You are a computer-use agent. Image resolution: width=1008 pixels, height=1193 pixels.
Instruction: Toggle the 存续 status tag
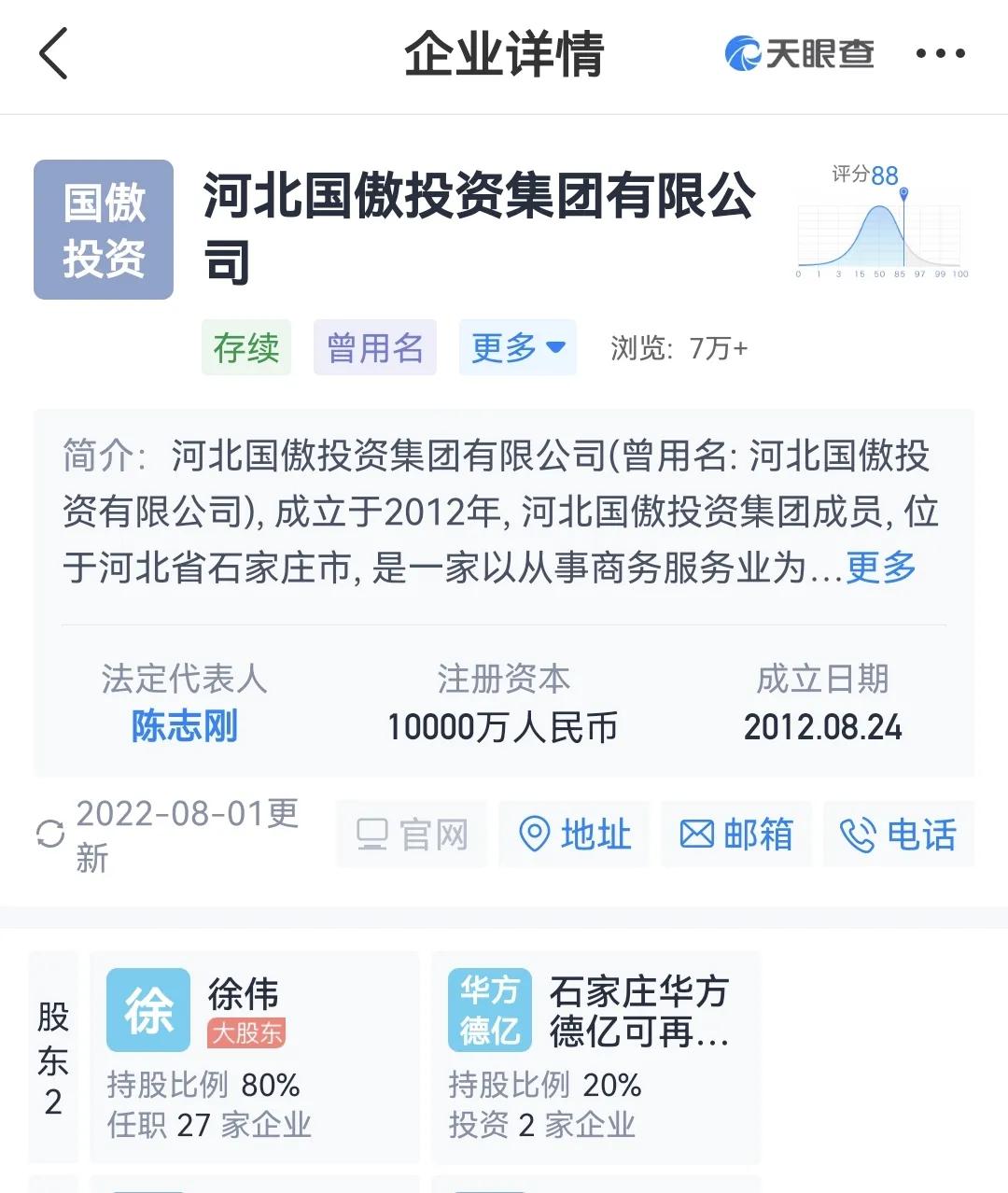[245, 347]
